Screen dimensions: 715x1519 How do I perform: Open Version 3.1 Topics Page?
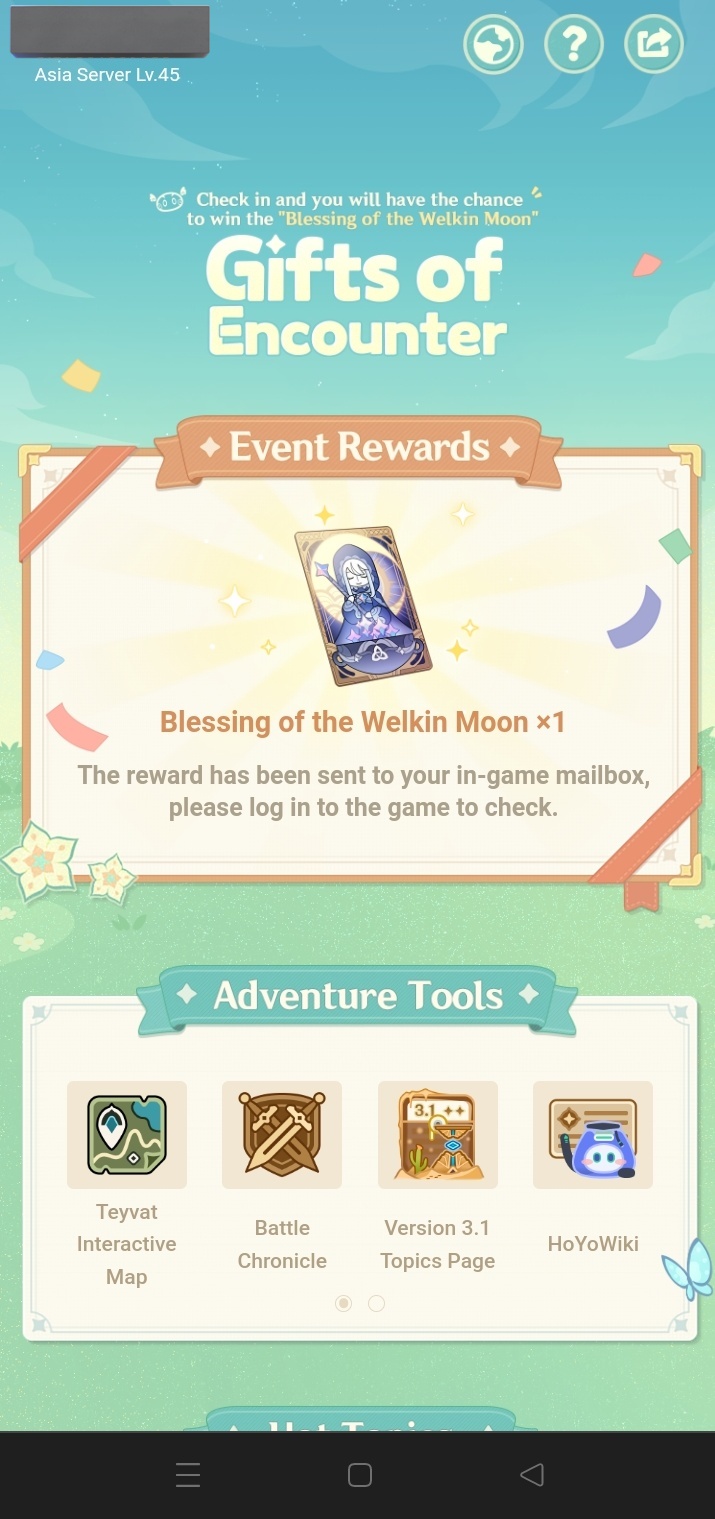(438, 1134)
